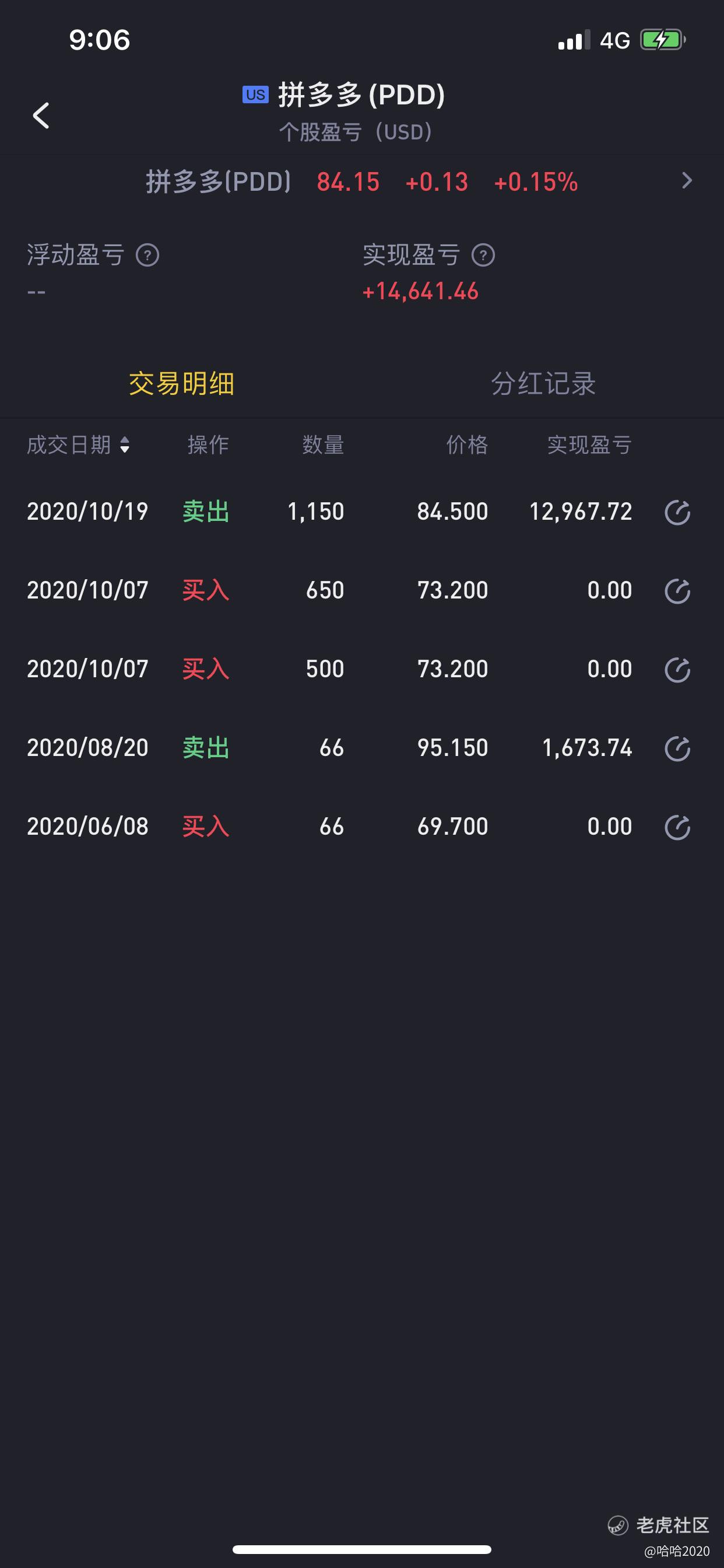
Task: Select the 交易明细 tab
Action: tap(181, 383)
